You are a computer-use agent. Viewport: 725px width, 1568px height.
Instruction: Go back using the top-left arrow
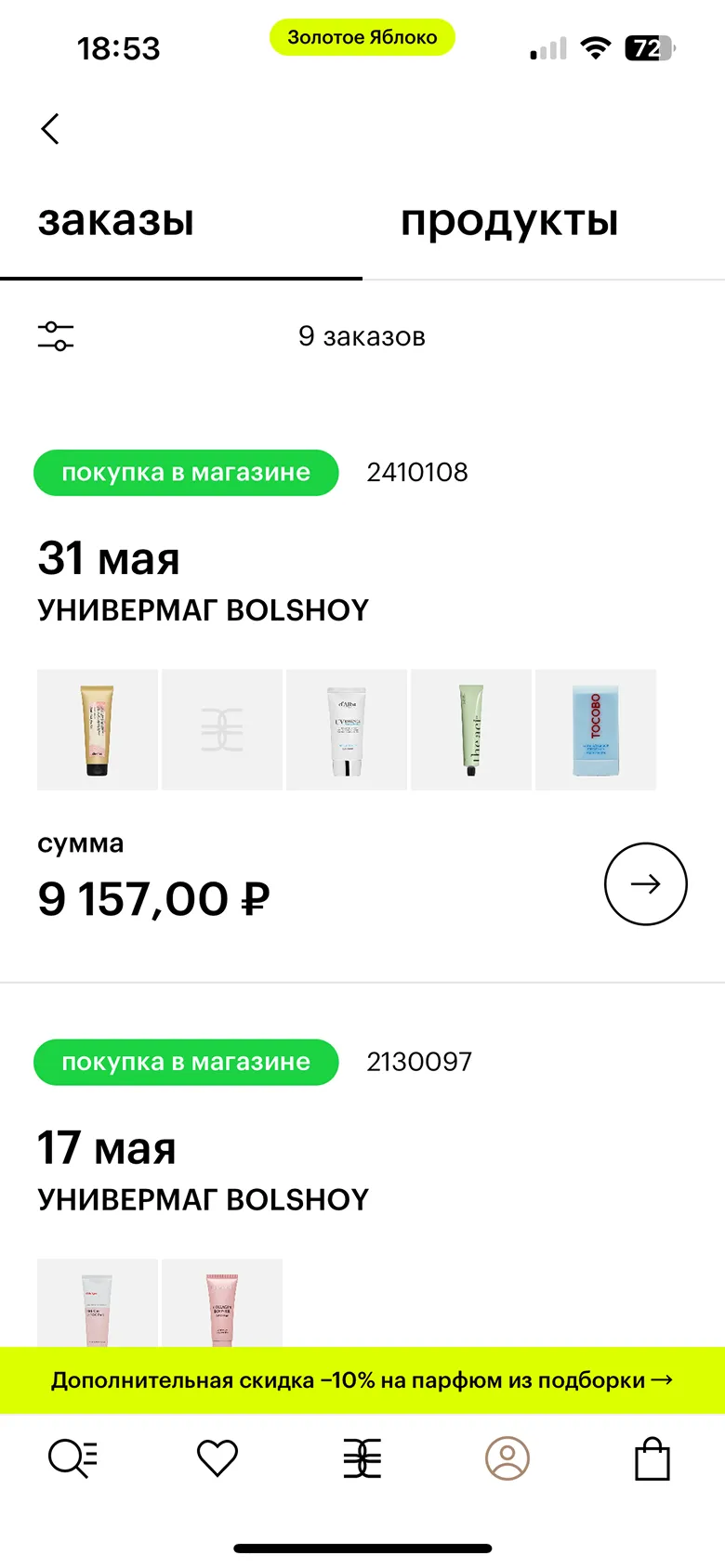click(x=50, y=129)
